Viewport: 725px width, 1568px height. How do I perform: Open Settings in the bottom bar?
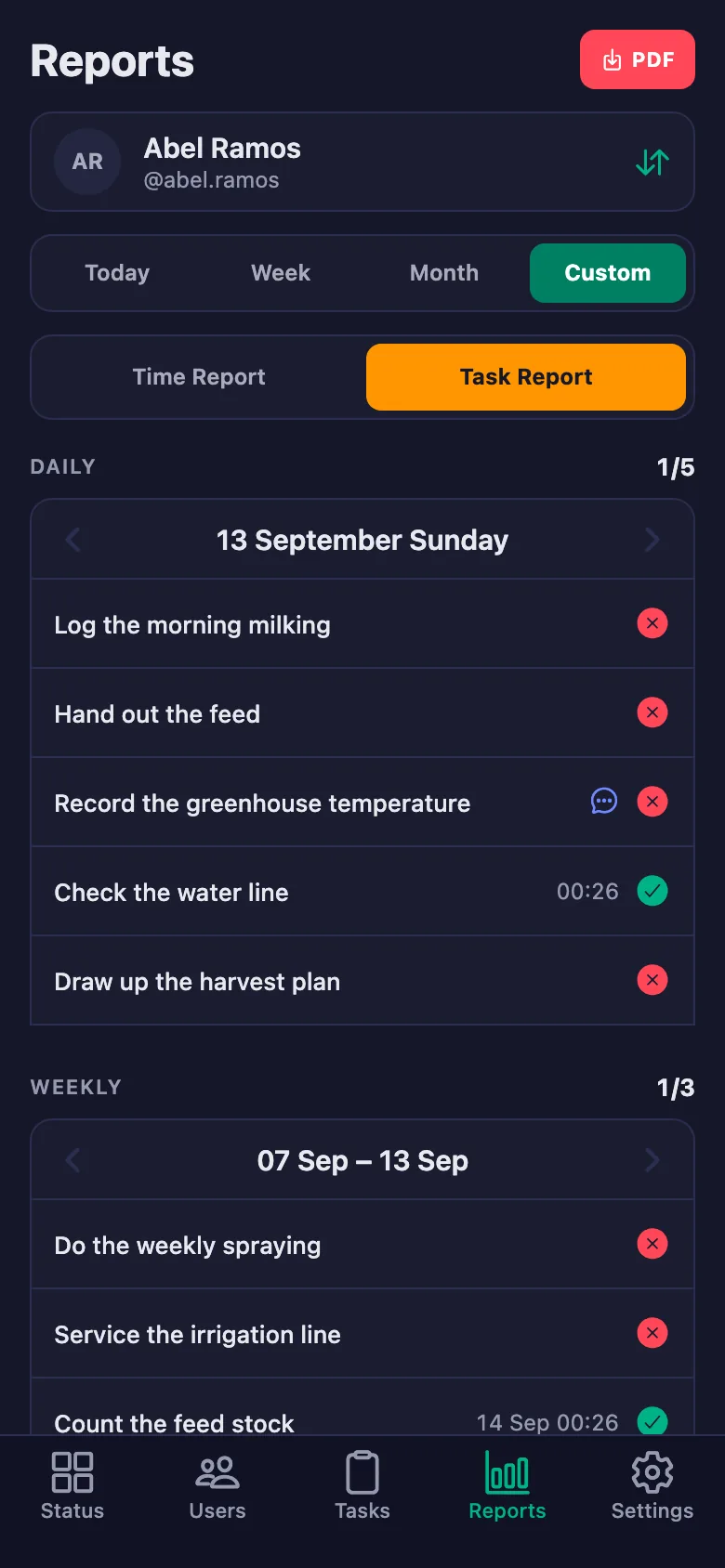[652, 1486]
